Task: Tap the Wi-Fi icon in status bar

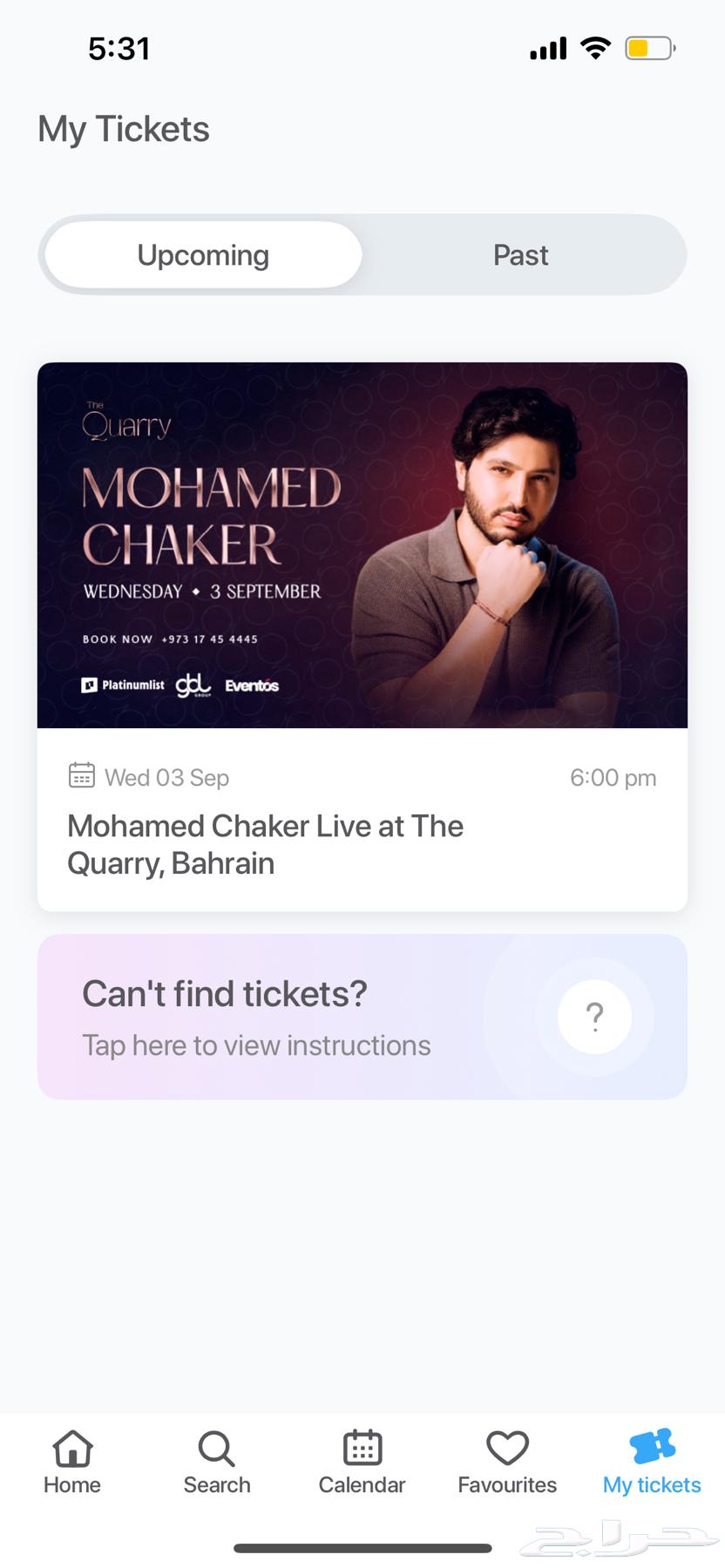Action: coord(595,48)
